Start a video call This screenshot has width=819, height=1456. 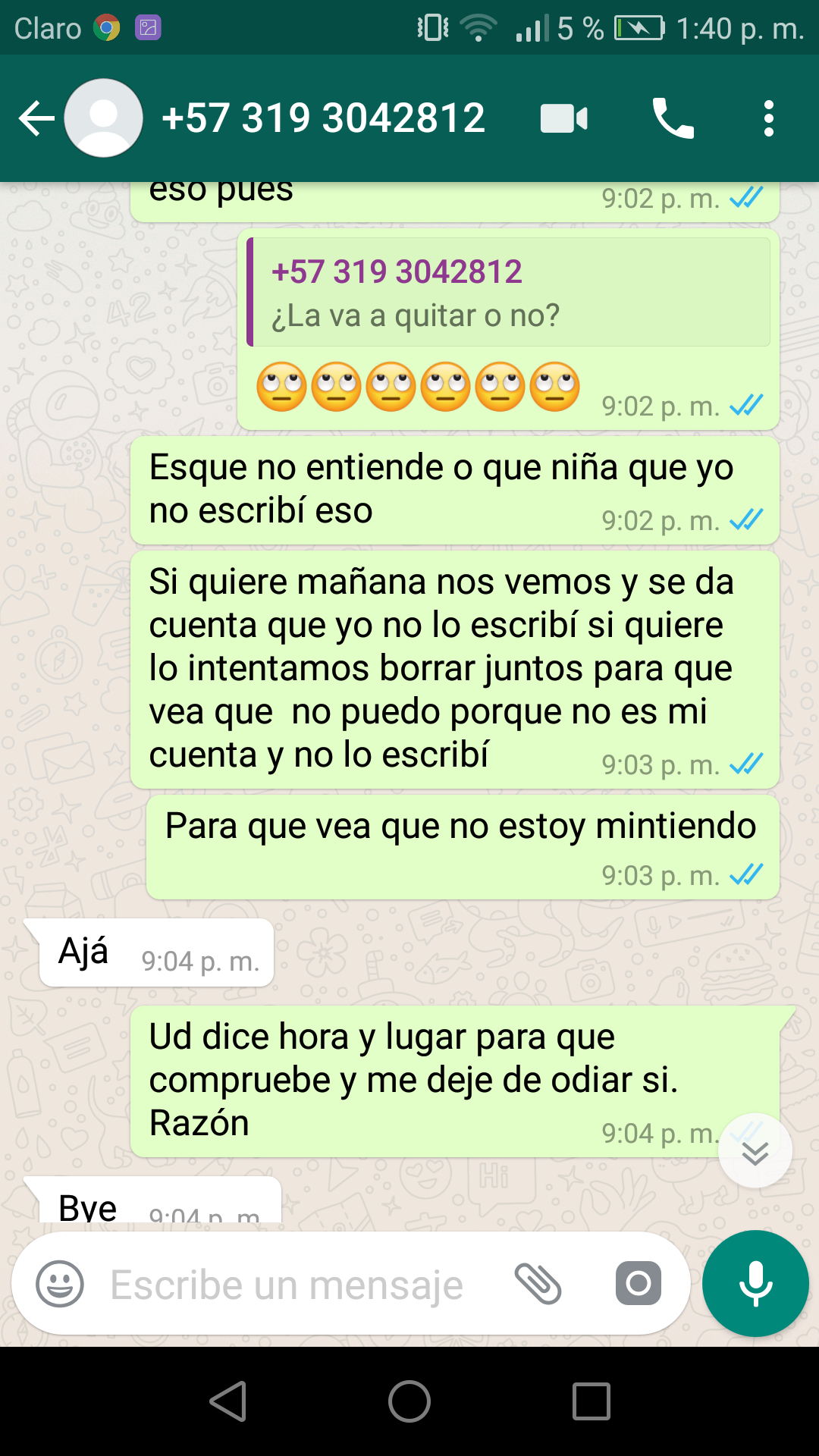coord(563,119)
